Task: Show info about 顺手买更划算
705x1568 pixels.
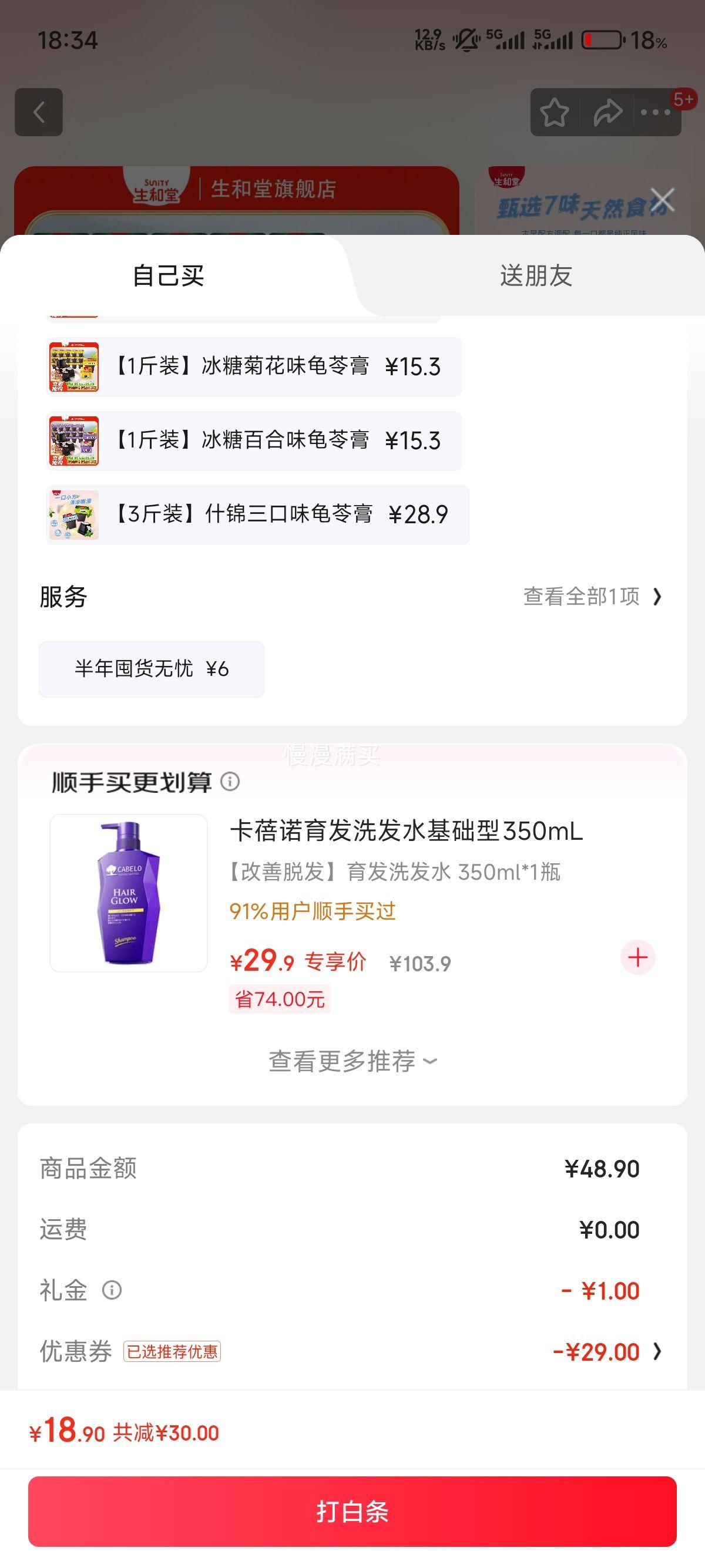Action: pyautogui.click(x=230, y=782)
